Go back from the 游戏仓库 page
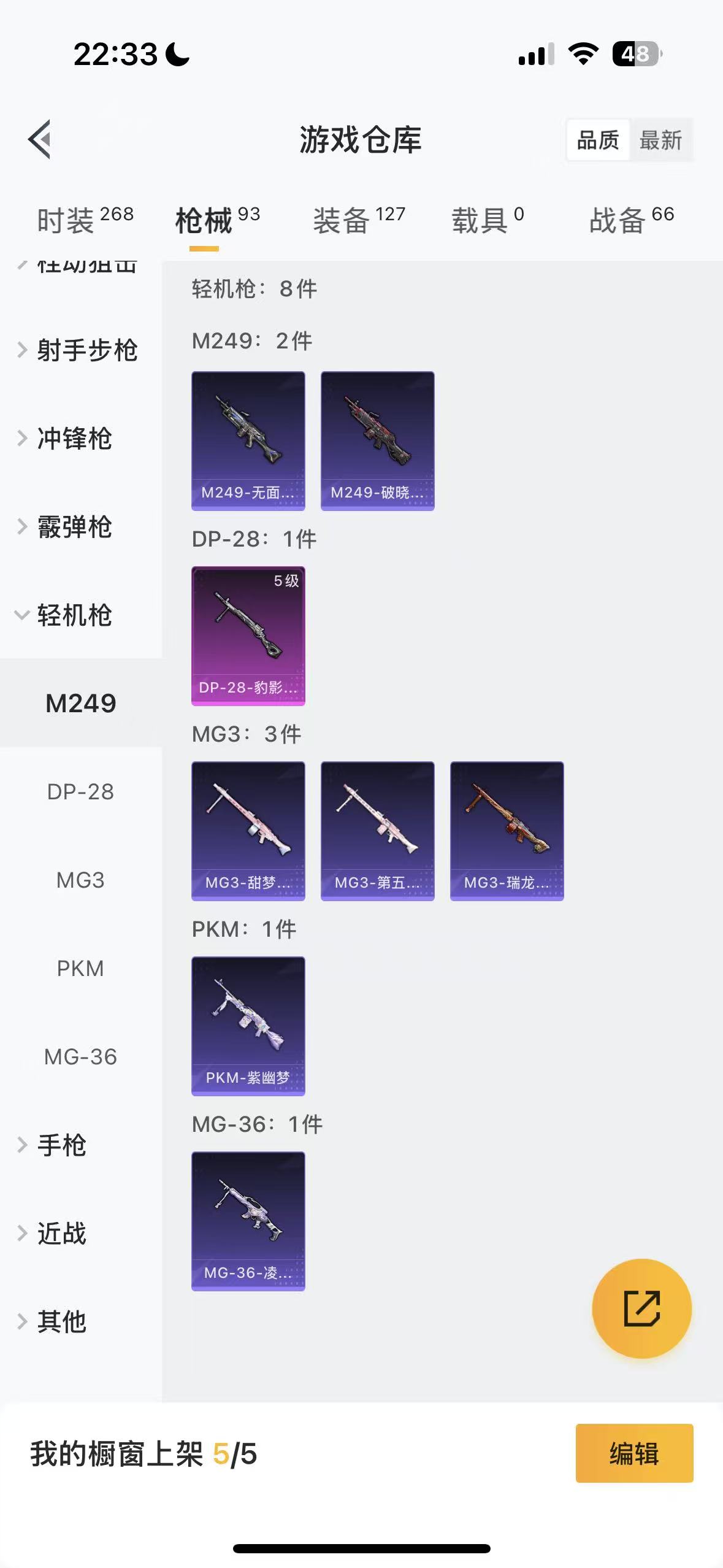 coord(40,139)
